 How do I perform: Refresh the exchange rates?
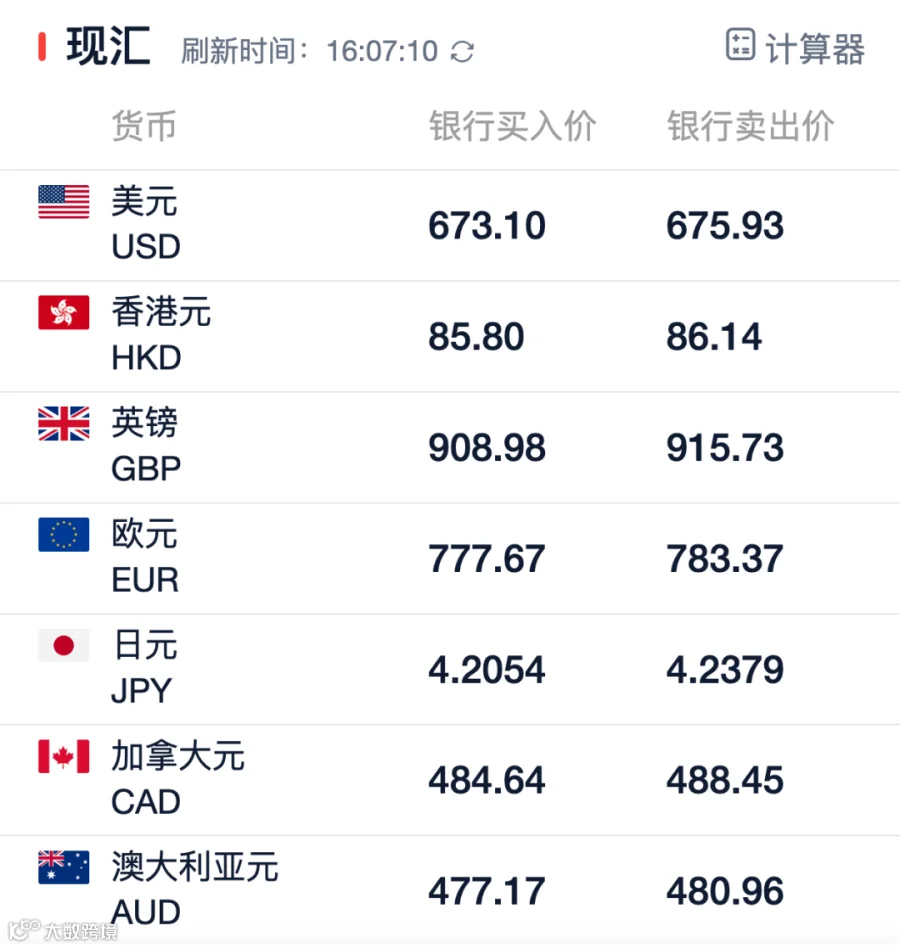click(x=462, y=51)
